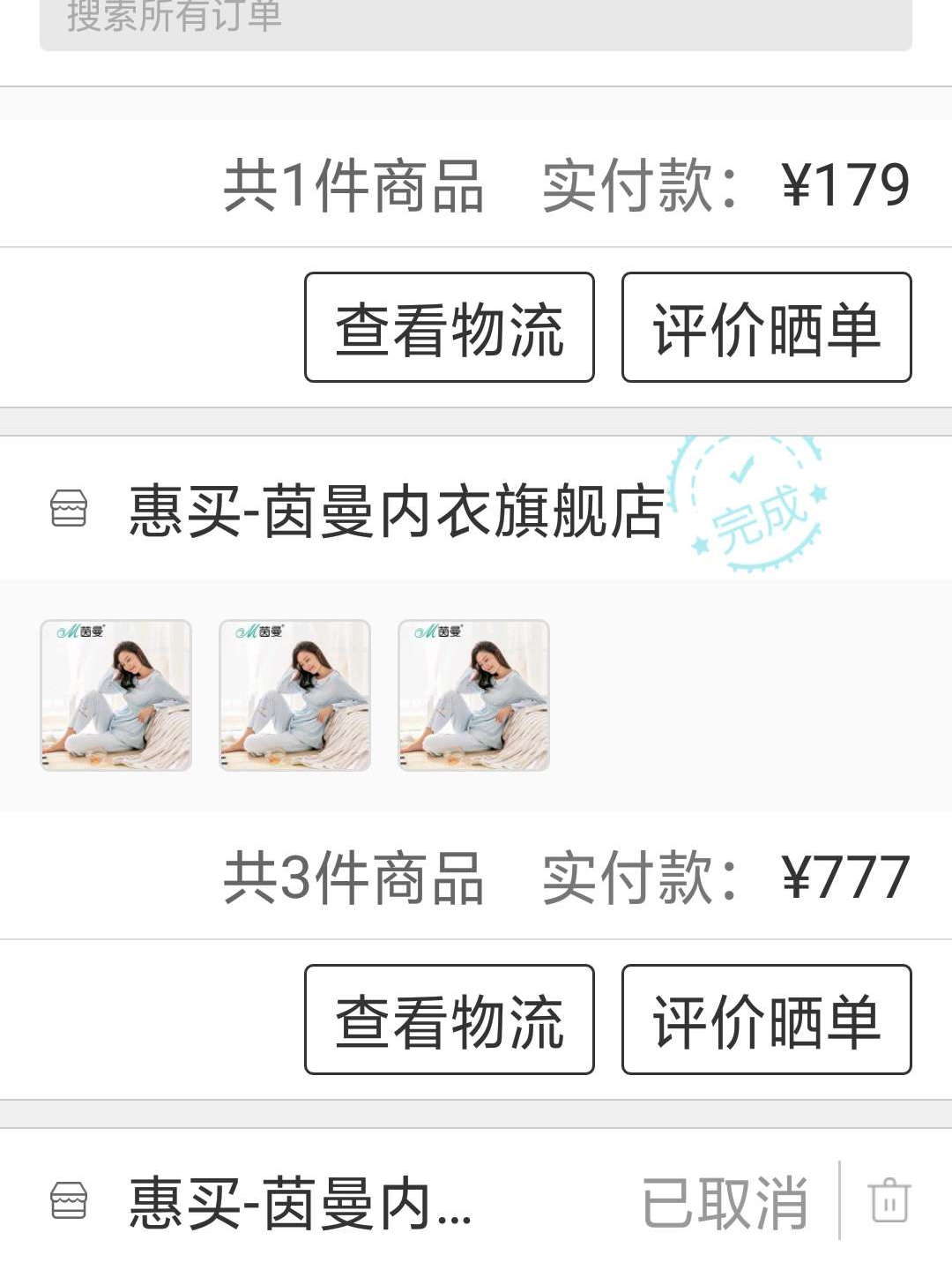Image resolution: width=952 pixels, height=1270 pixels.
Task: Tap 查看物流 for the ¥179 order
Action: pyautogui.click(x=450, y=327)
